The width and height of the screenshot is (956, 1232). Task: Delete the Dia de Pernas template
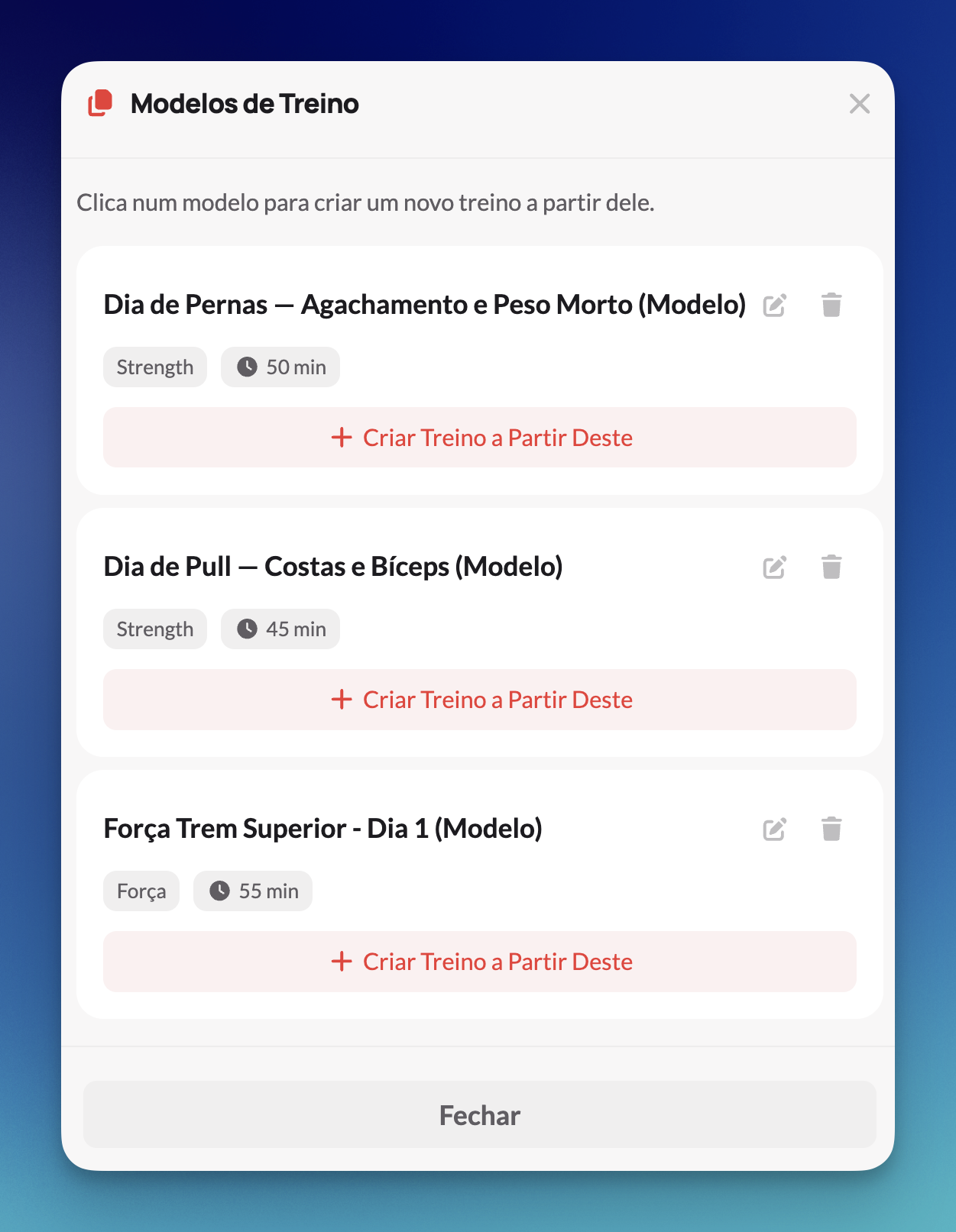(x=831, y=305)
